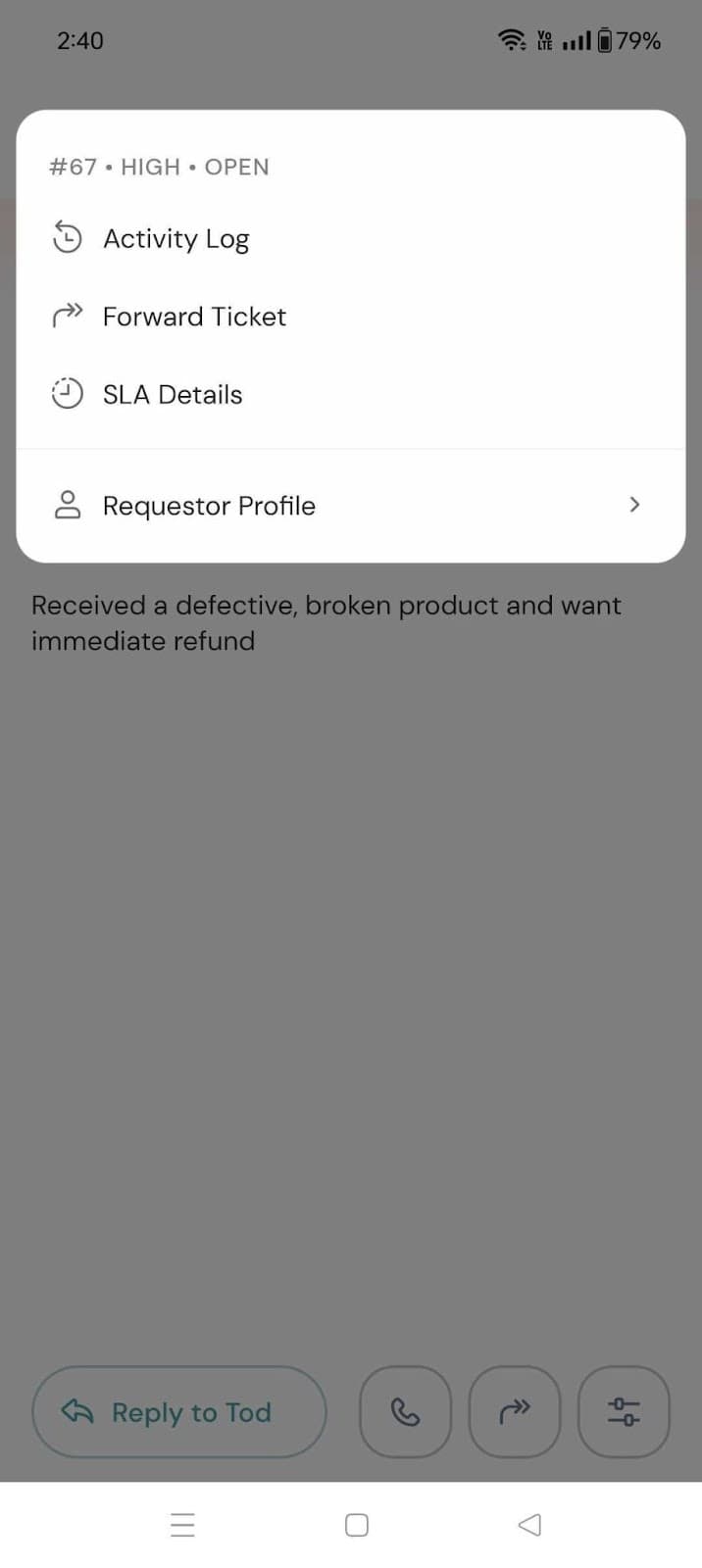View SLA Details
Image resolution: width=702 pixels, height=1568 pixels.
173,395
